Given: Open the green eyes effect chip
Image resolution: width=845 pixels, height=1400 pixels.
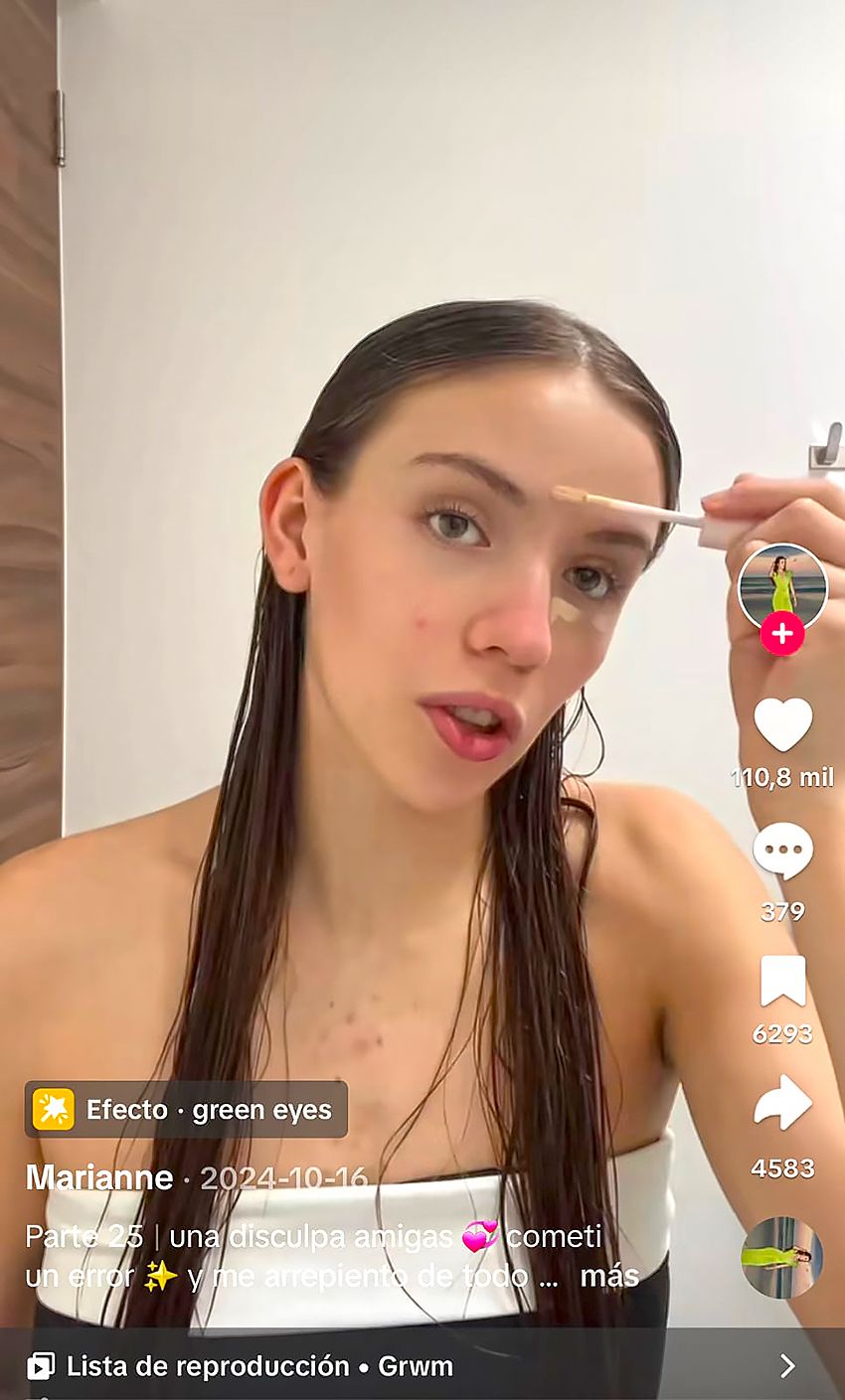Looking at the screenshot, I should (186, 1109).
